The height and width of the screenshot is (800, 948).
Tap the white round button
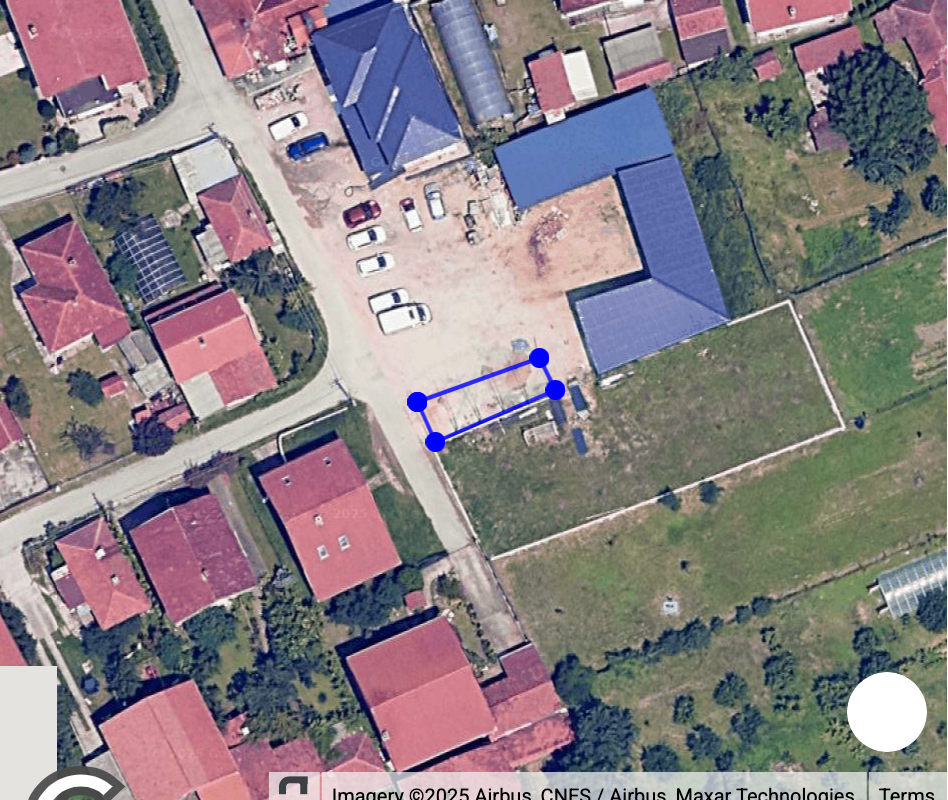point(887,712)
